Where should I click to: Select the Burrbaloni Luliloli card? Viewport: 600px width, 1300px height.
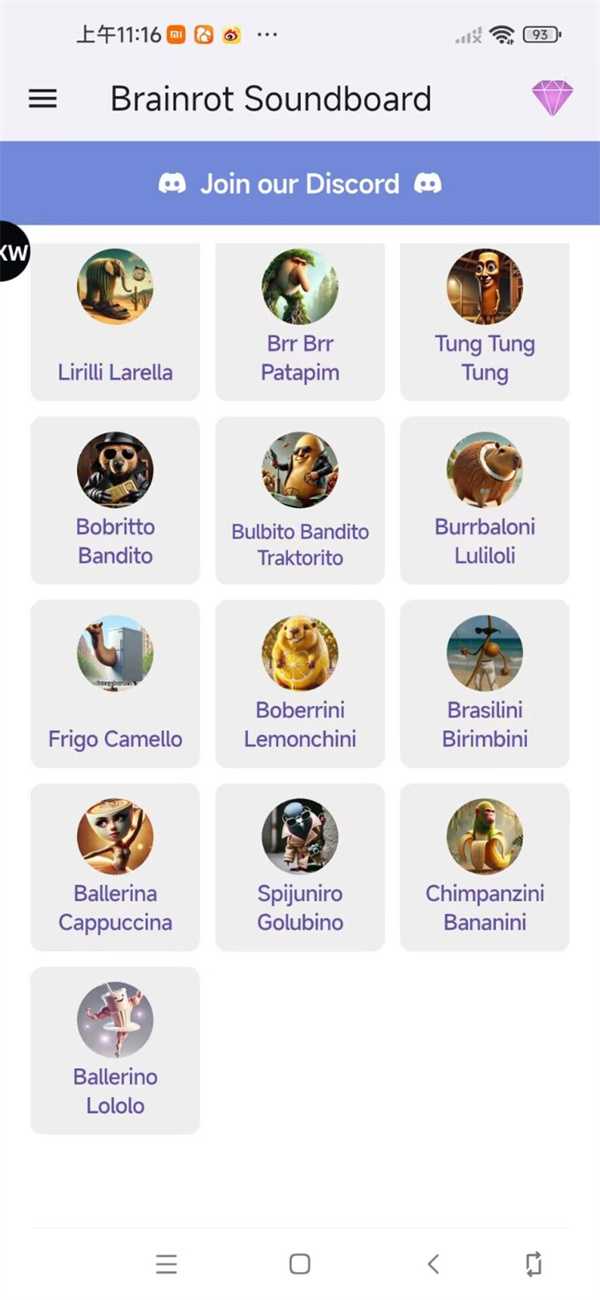pos(485,500)
